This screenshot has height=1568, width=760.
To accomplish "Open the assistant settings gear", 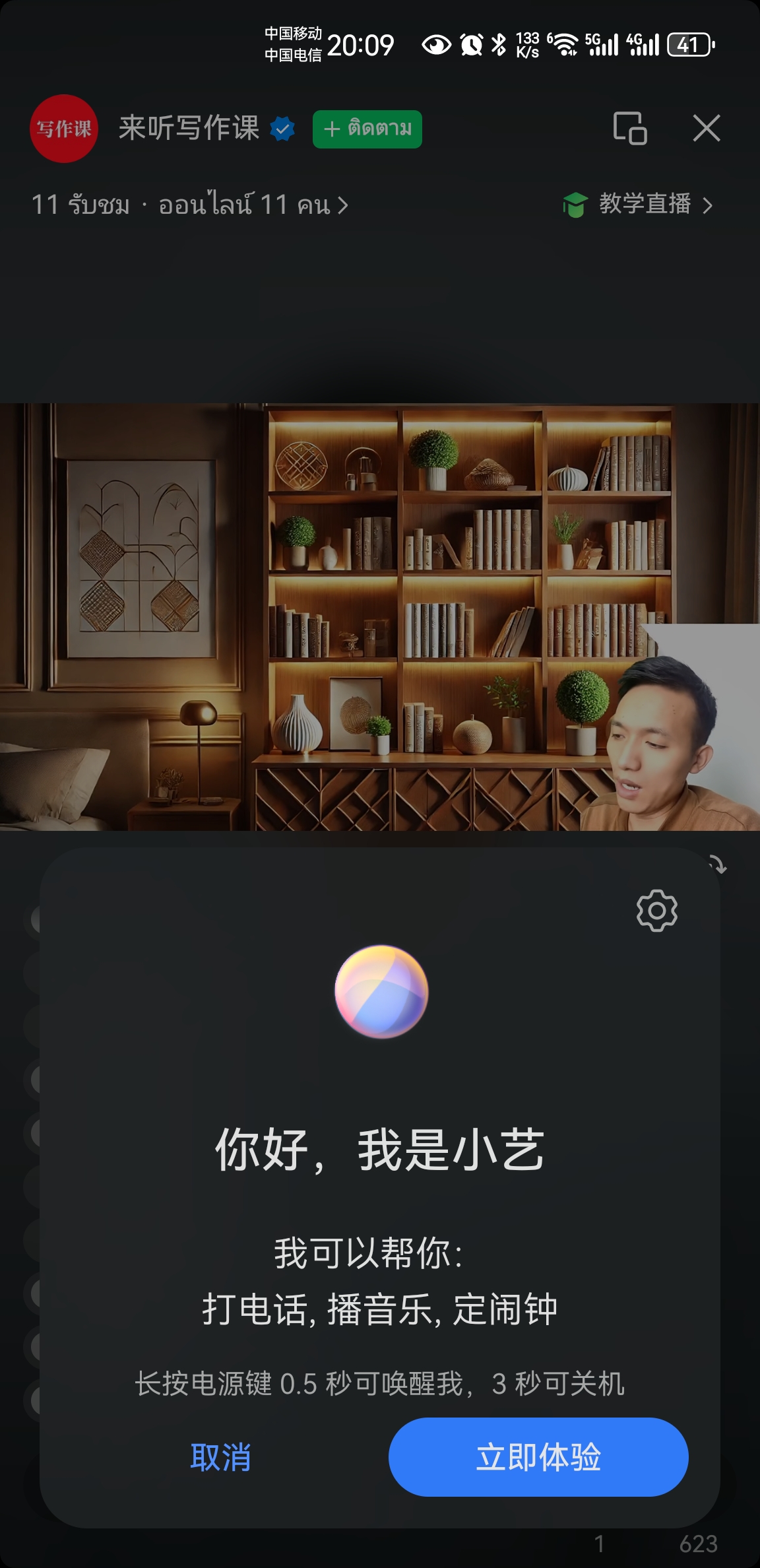I will point(656,911).
